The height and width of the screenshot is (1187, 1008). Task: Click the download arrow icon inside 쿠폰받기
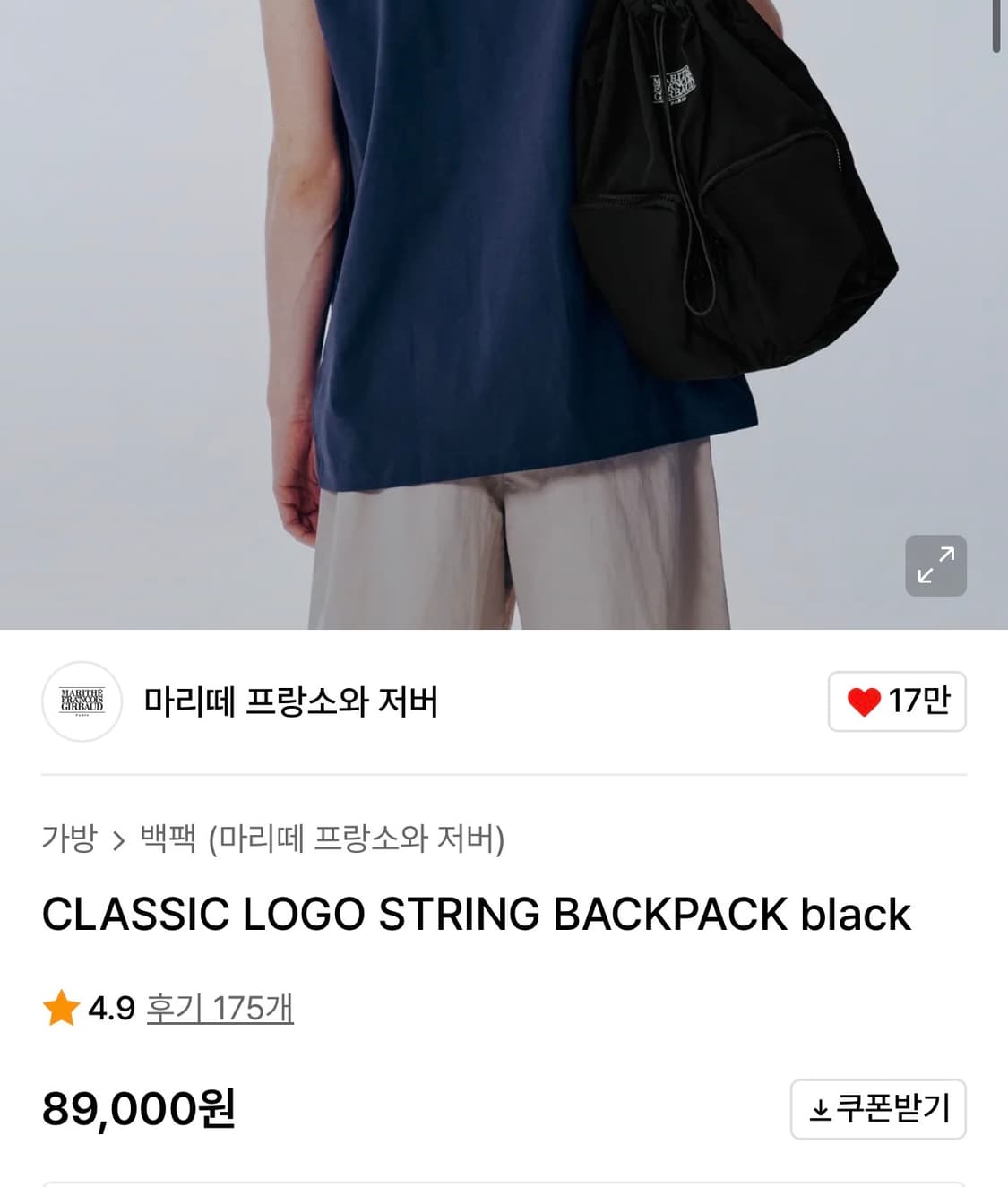click(x=822, y=1109)
